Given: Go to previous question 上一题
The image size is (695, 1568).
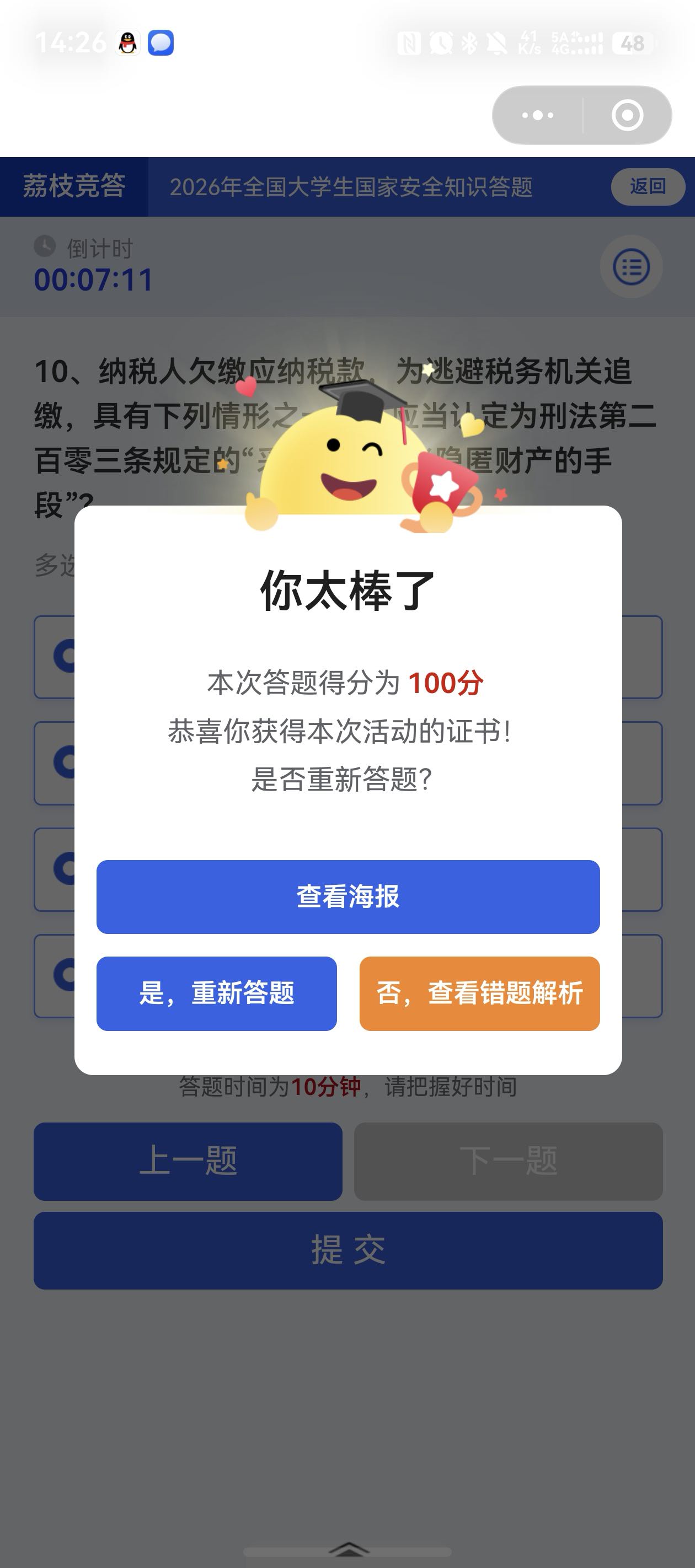Looking at the screenshot, I should (188, 1161).
